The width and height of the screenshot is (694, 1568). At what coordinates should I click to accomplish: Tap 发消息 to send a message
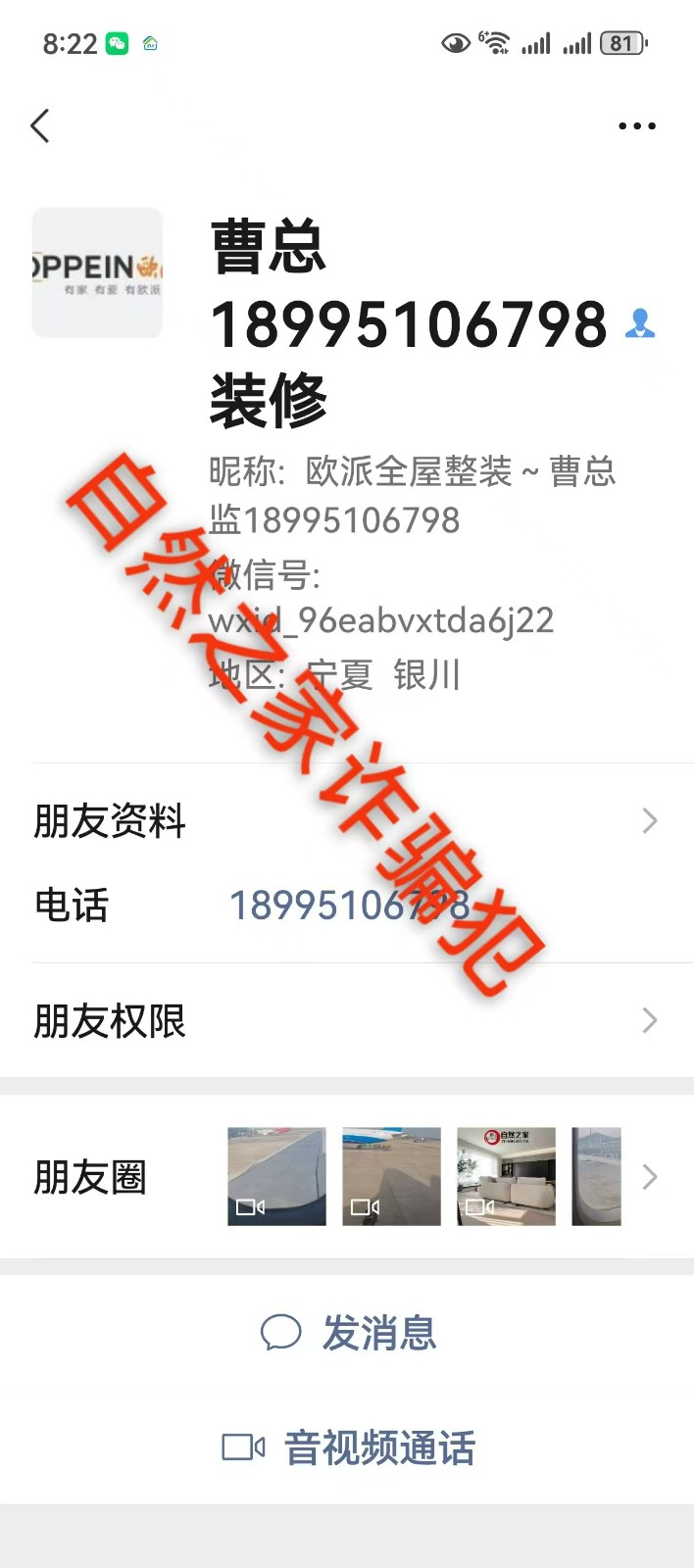pyautogui.click(x=348, y=1333)
